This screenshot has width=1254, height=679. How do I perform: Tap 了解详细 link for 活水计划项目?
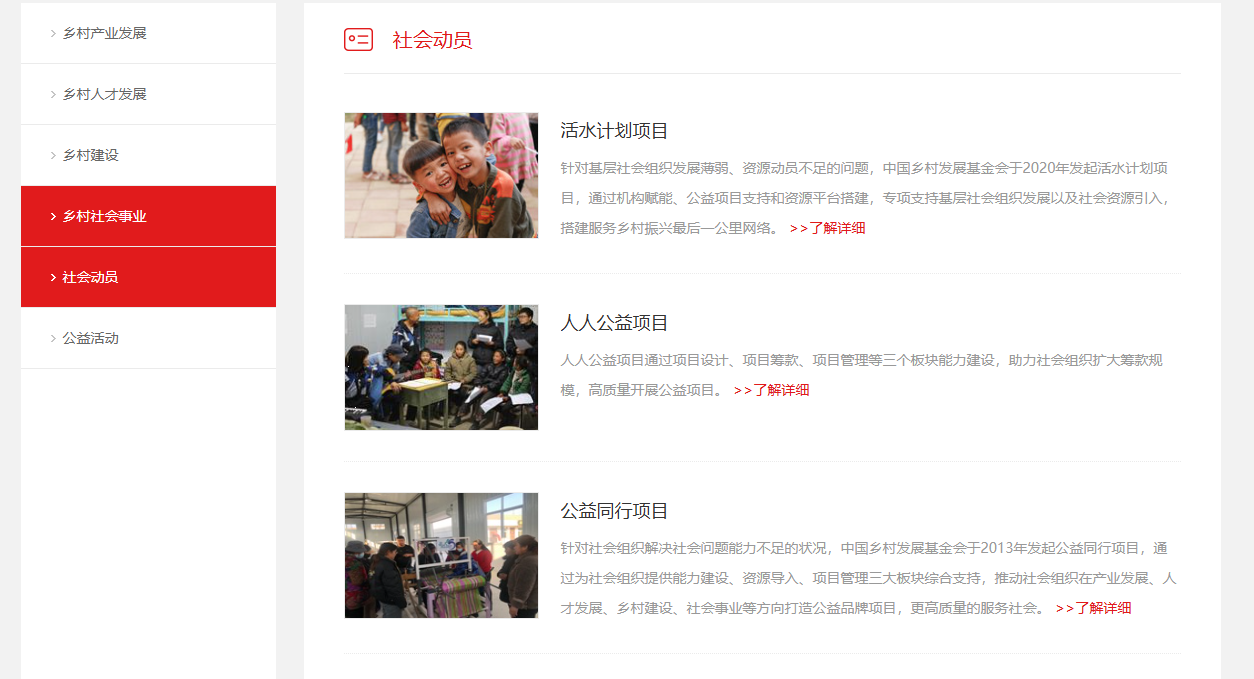click(828, 228)
